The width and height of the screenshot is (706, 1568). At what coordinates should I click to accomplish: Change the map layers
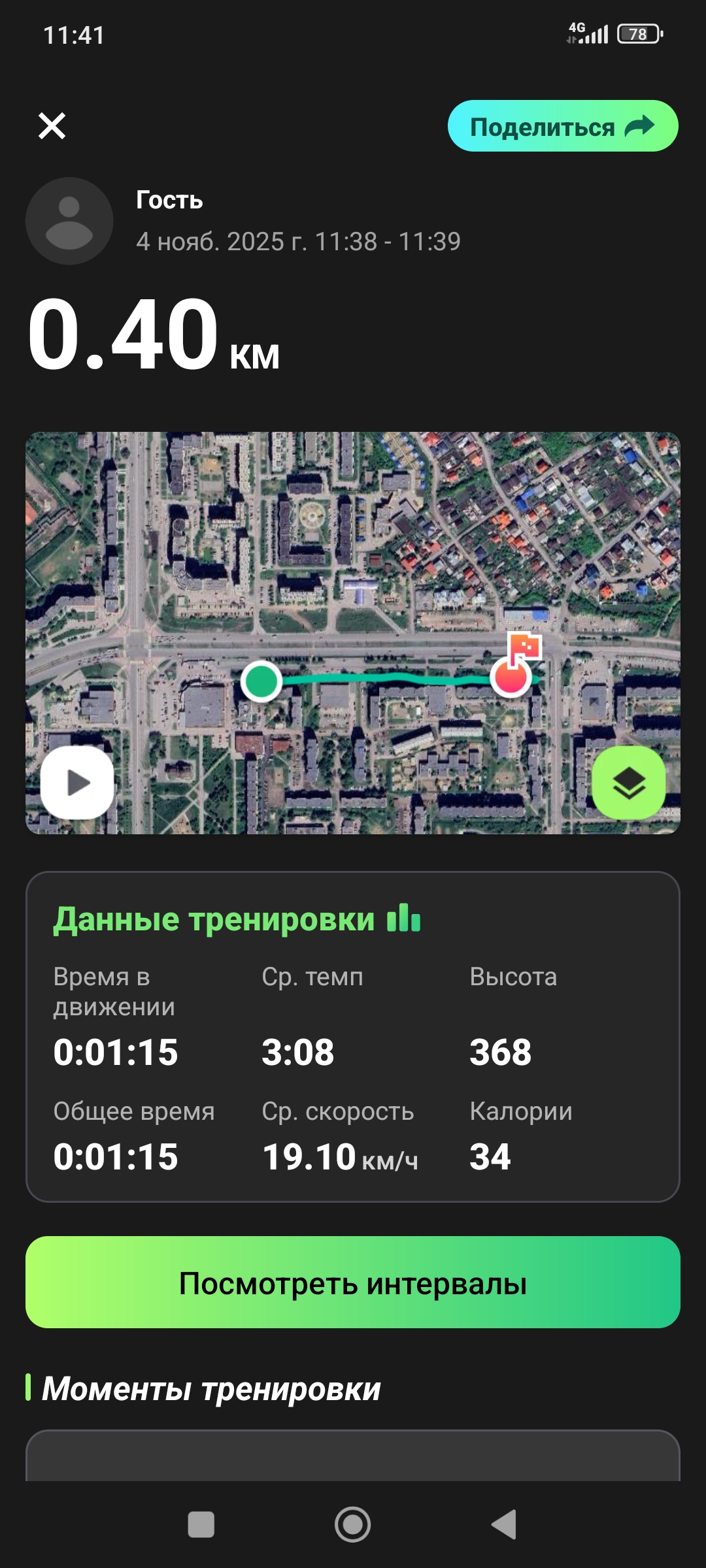(x=628, y=782)
